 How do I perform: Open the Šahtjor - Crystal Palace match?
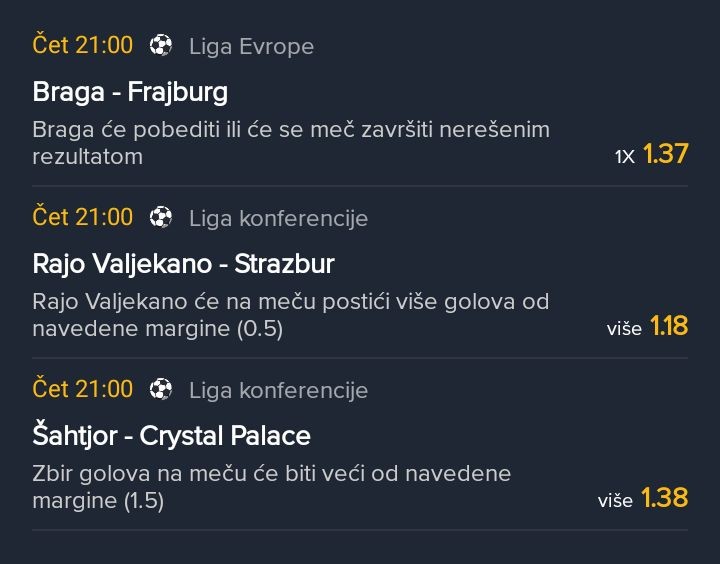[x=171, y=436]
